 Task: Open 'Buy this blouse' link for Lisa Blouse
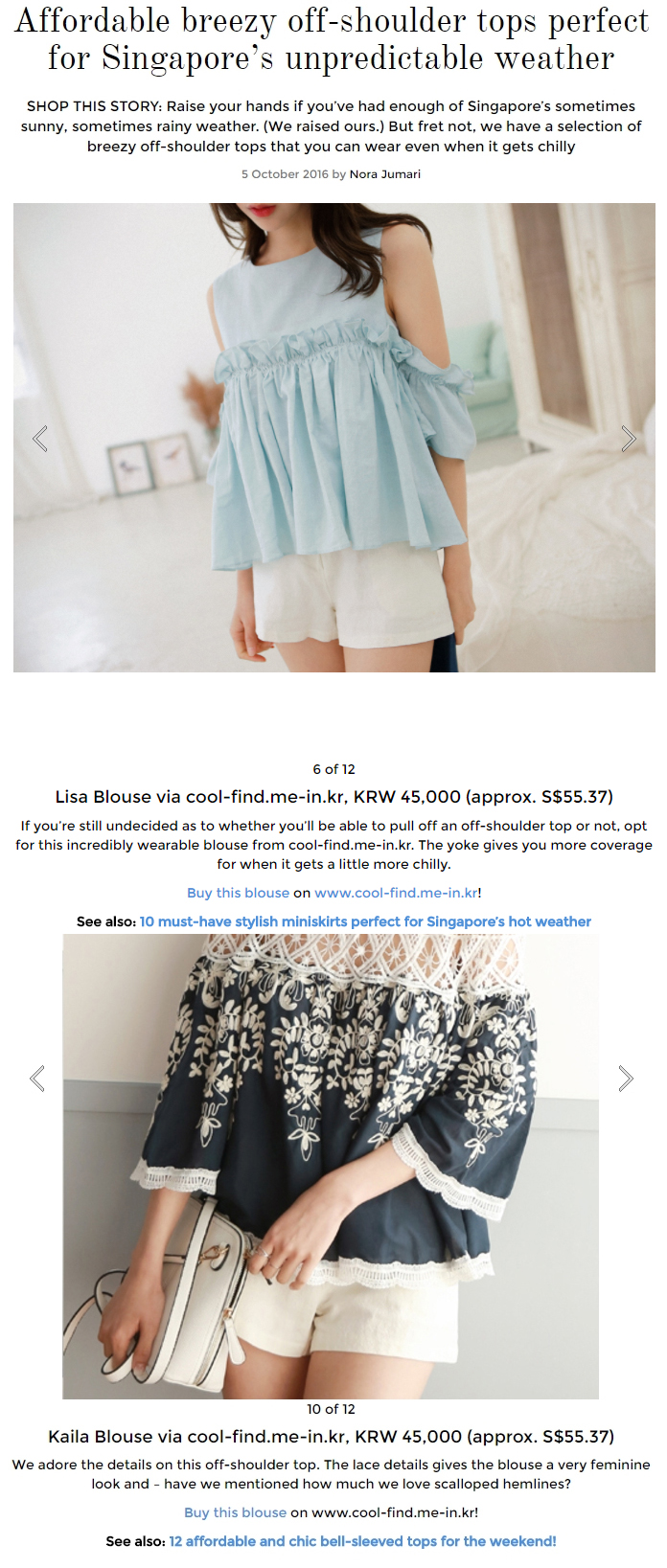pyautogui.click(x=238, y=893)
